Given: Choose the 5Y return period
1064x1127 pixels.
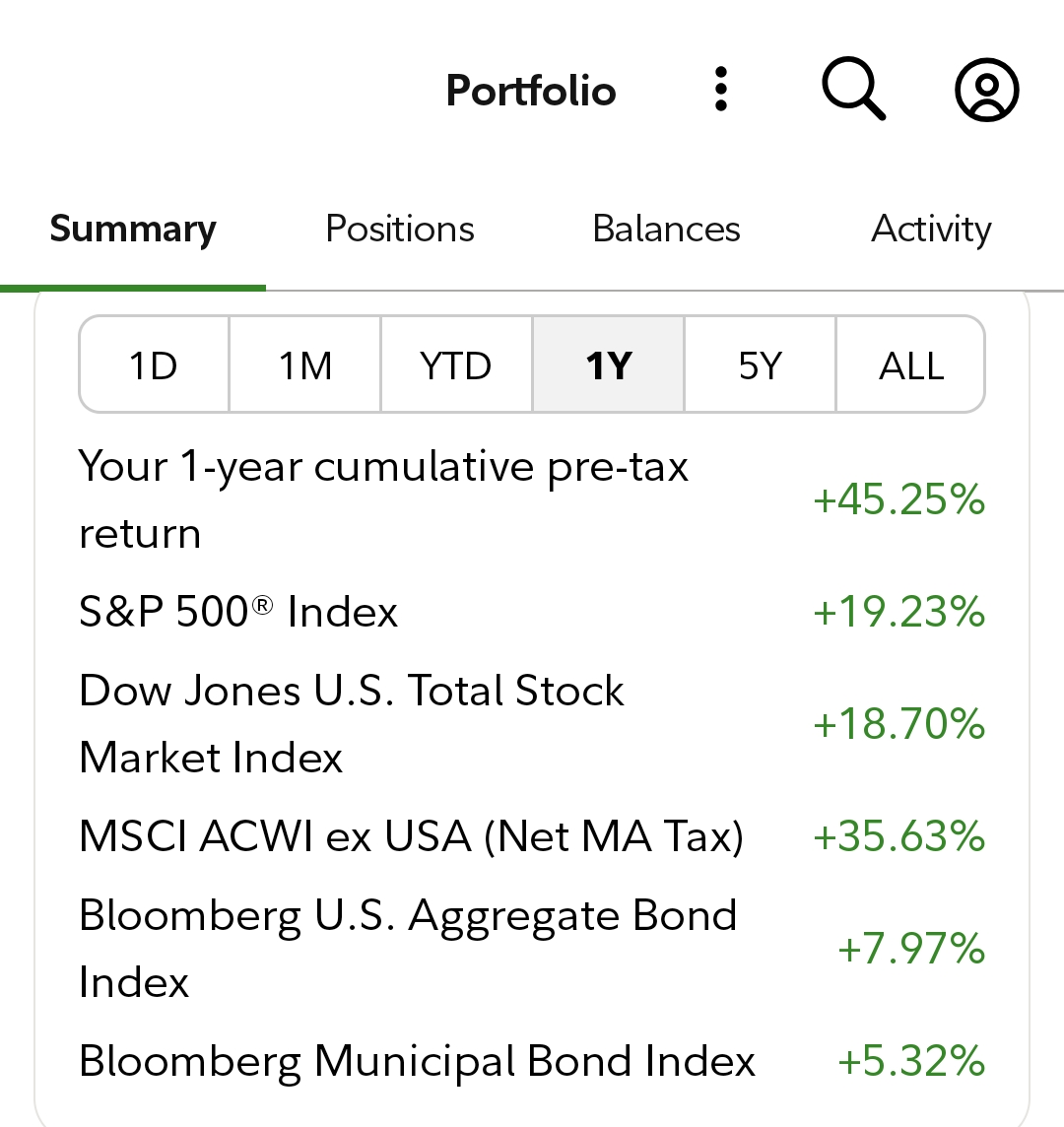Looking at the screenshot, I should (760, 365).
